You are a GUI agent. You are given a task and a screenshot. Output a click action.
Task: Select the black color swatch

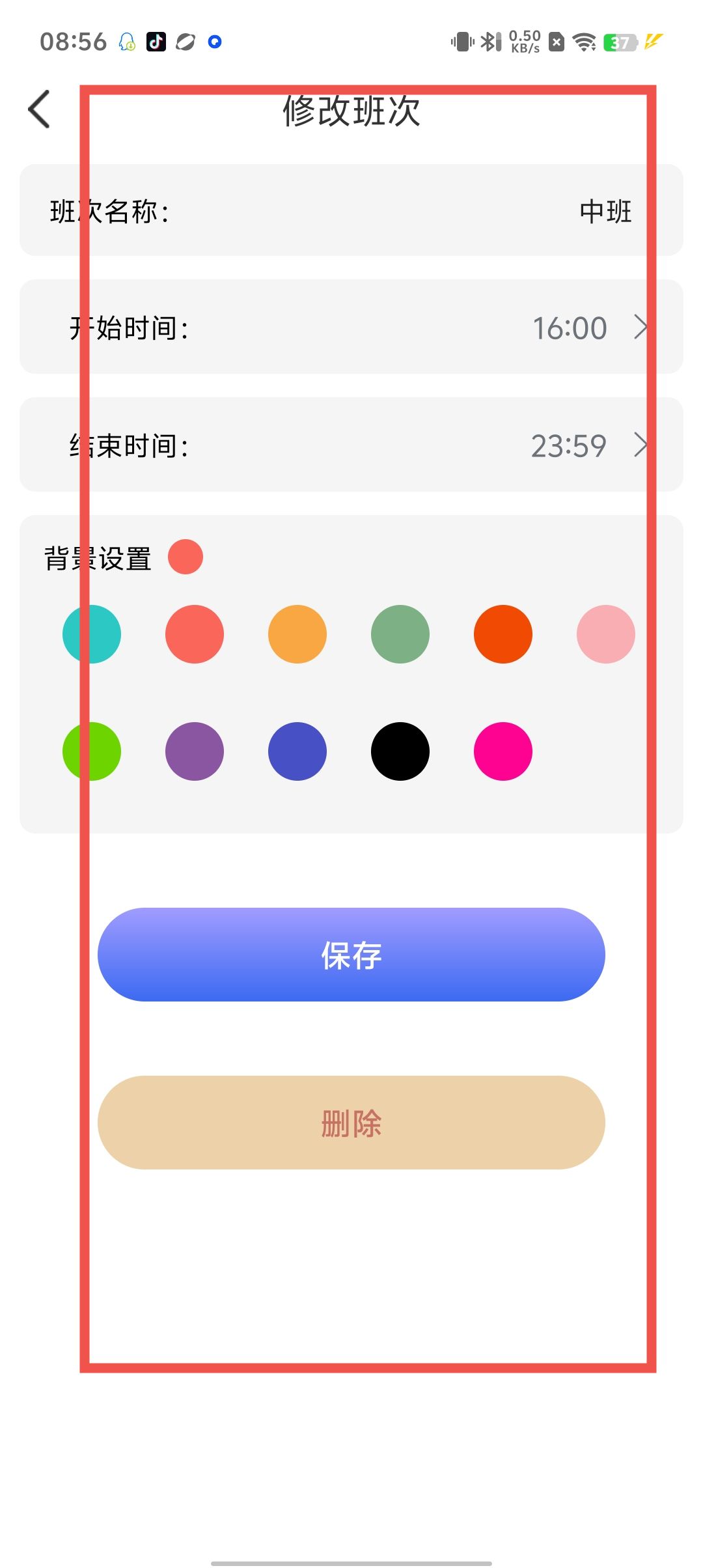point(400,751)
